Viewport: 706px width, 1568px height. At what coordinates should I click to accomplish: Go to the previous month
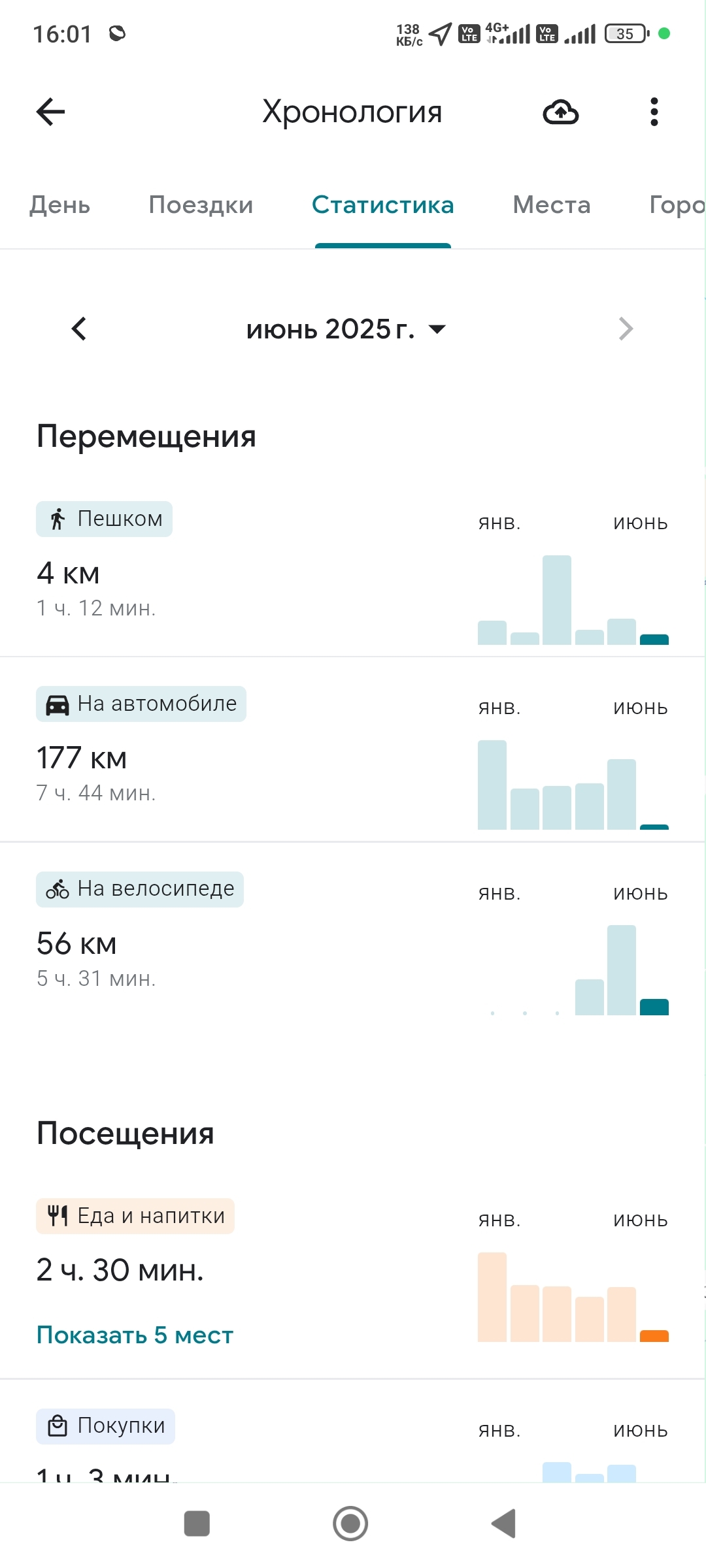pyautogui.click(x=79, y=329)
